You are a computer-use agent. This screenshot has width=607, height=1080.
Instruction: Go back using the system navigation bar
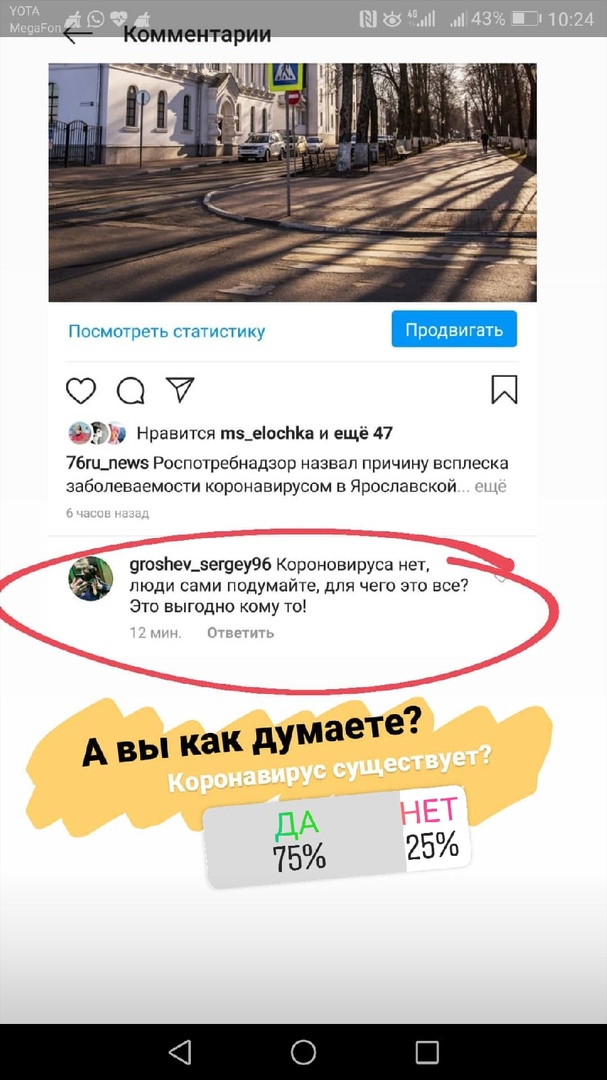pyautogui.click(x=181, y=1052)
